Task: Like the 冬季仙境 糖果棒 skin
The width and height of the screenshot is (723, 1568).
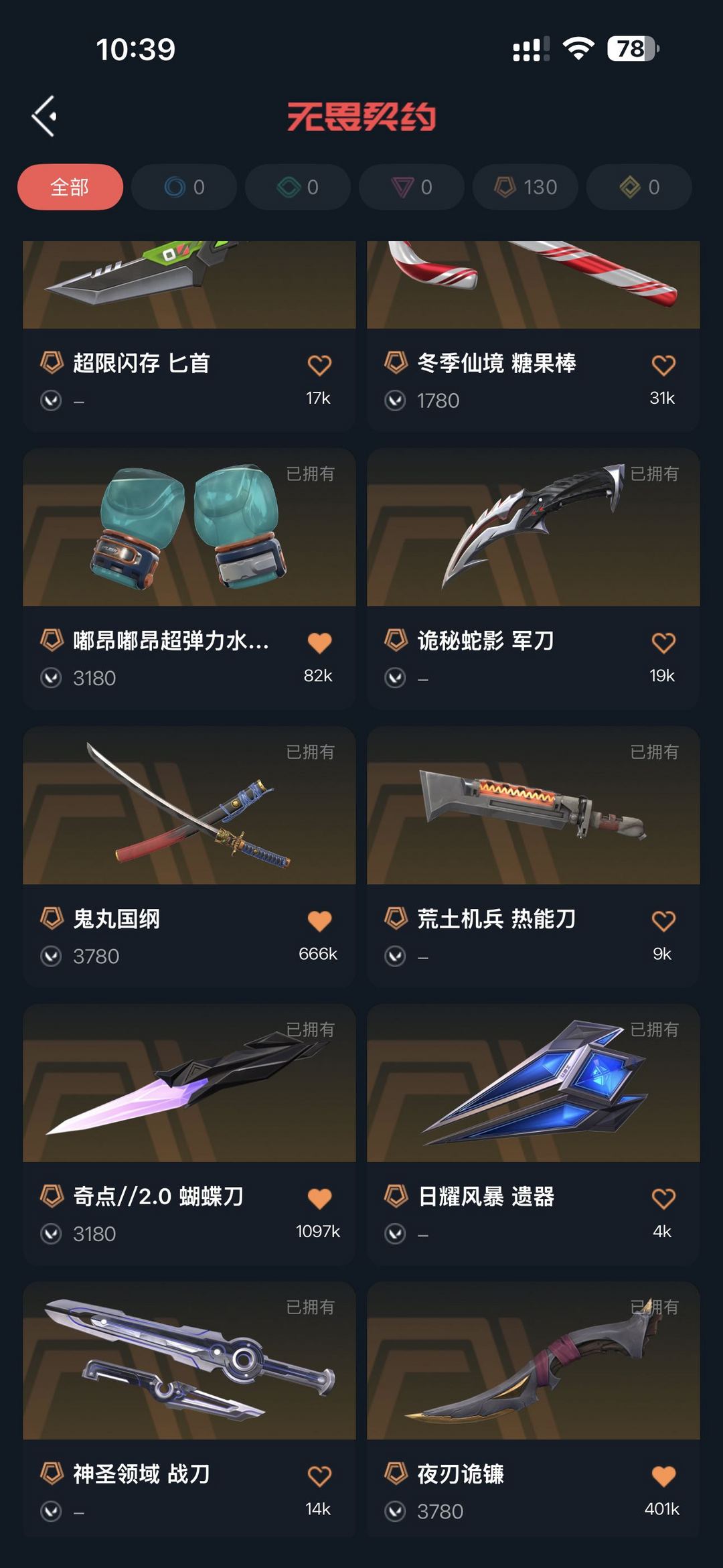Action: 663,365
